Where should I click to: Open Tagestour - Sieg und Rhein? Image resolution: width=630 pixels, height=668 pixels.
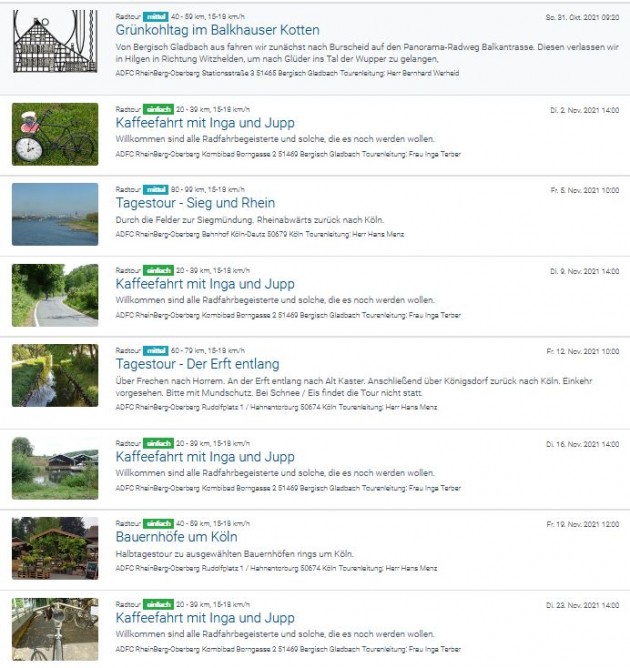click(x=195, y=203)
